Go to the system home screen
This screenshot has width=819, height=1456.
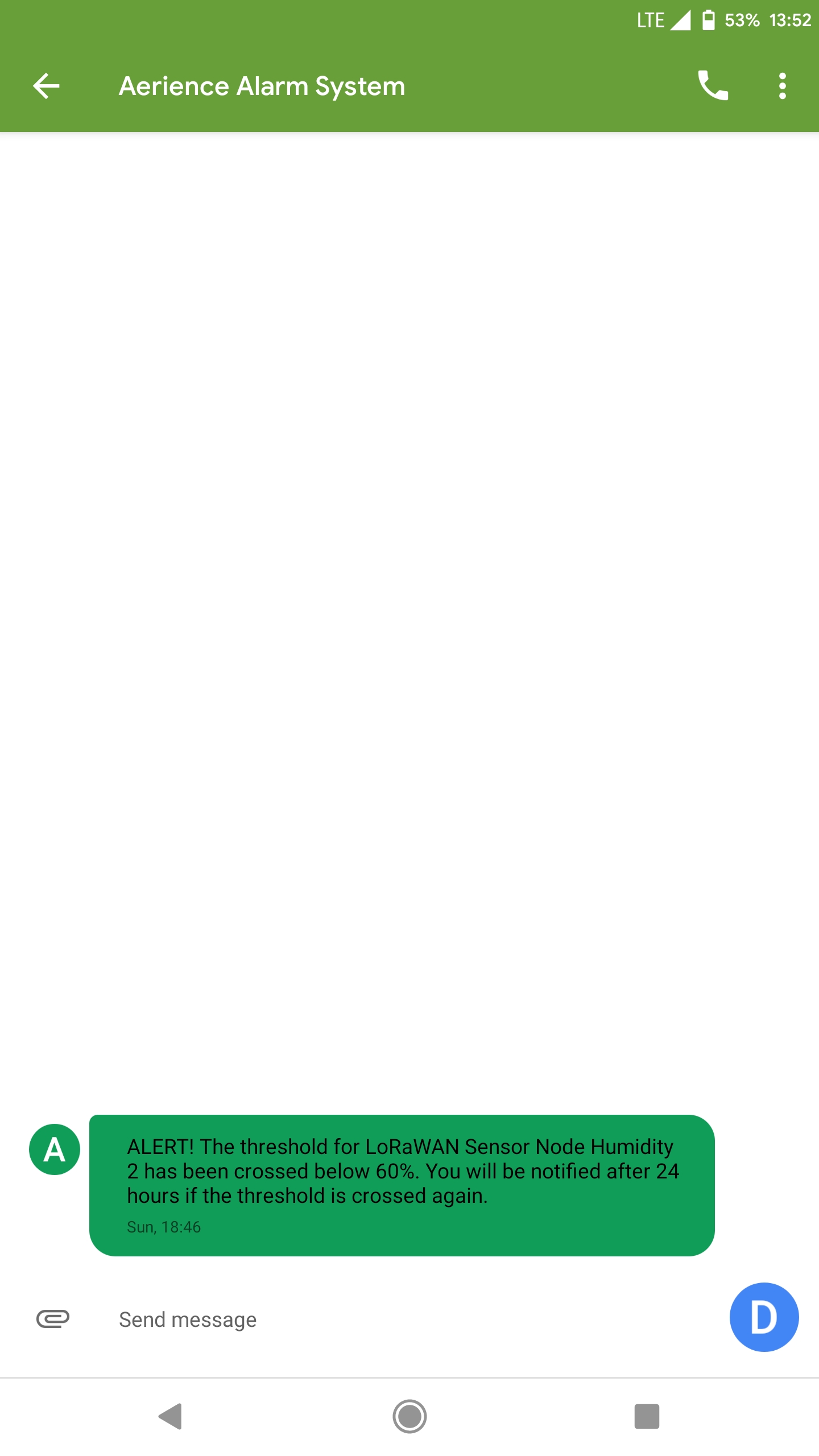[409, 1416]
